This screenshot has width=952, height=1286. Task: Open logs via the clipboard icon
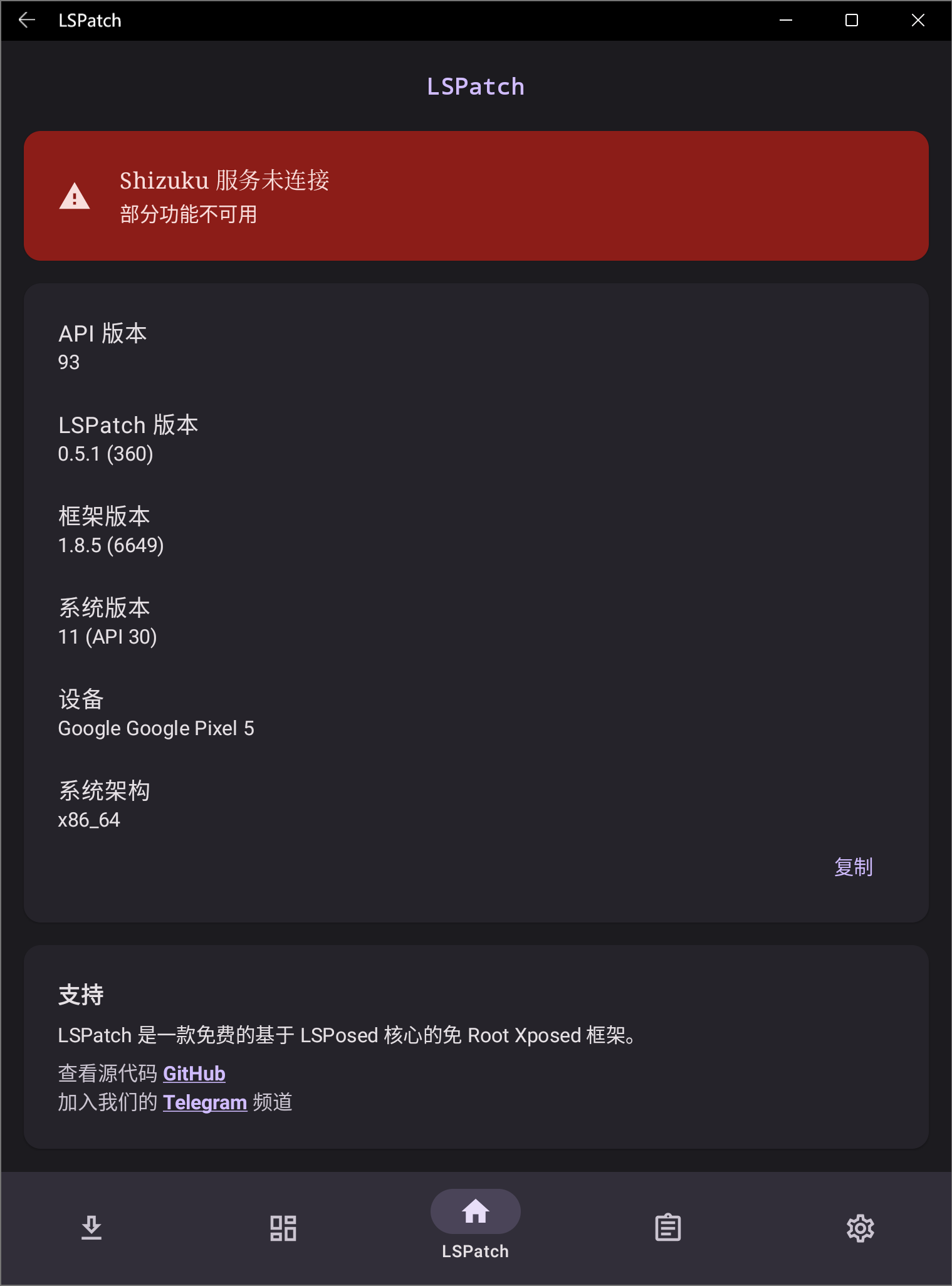667,1228
